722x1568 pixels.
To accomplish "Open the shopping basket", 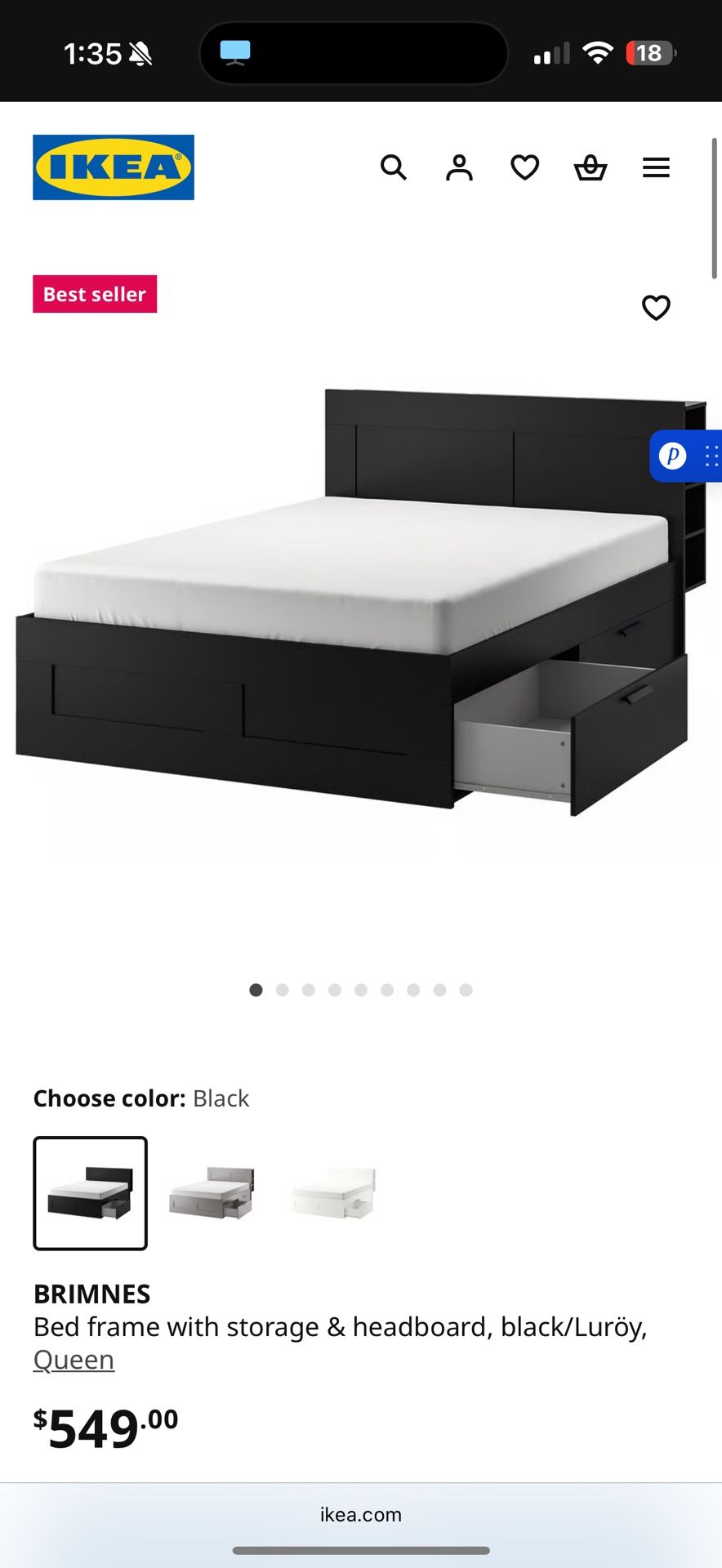I will pos(590,167).
